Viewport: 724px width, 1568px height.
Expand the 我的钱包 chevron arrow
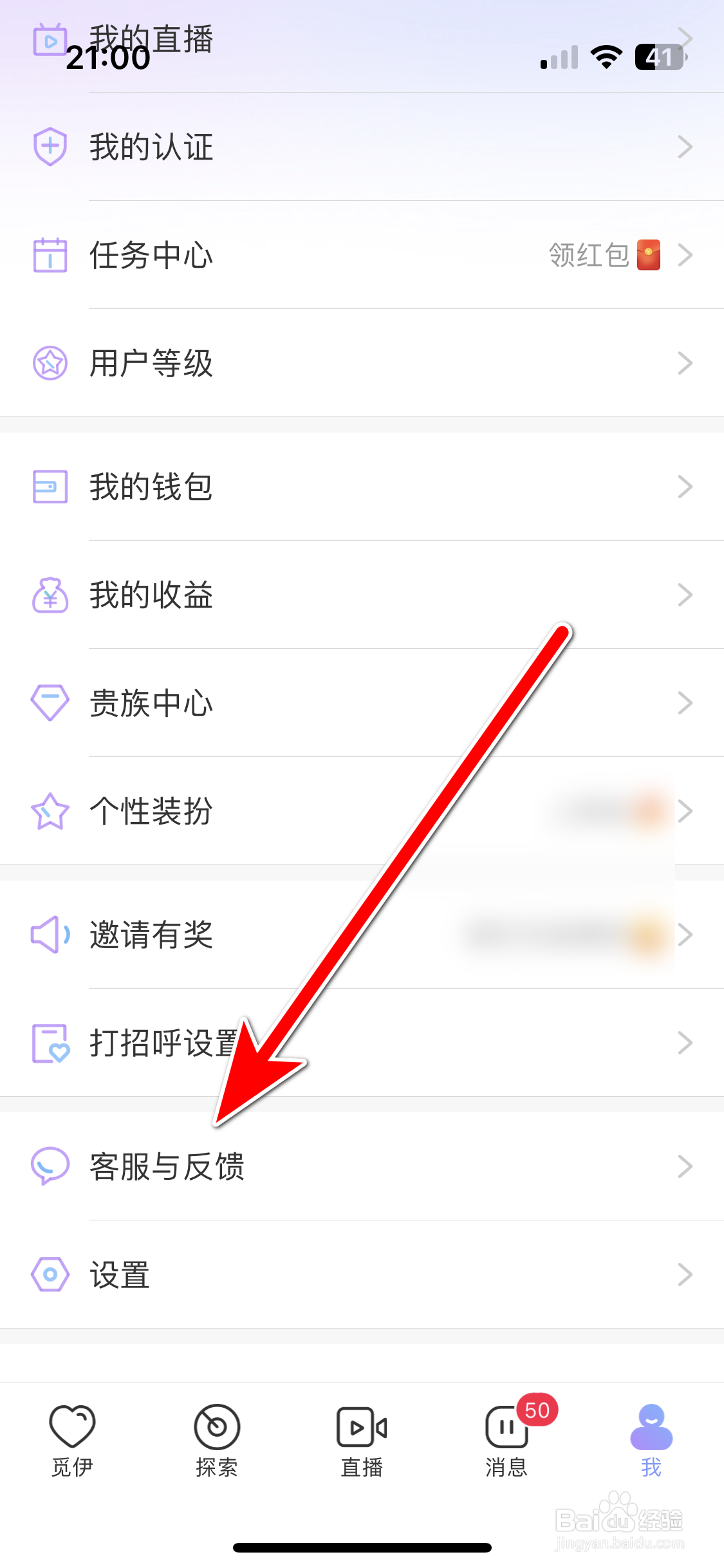pos(684,487)
